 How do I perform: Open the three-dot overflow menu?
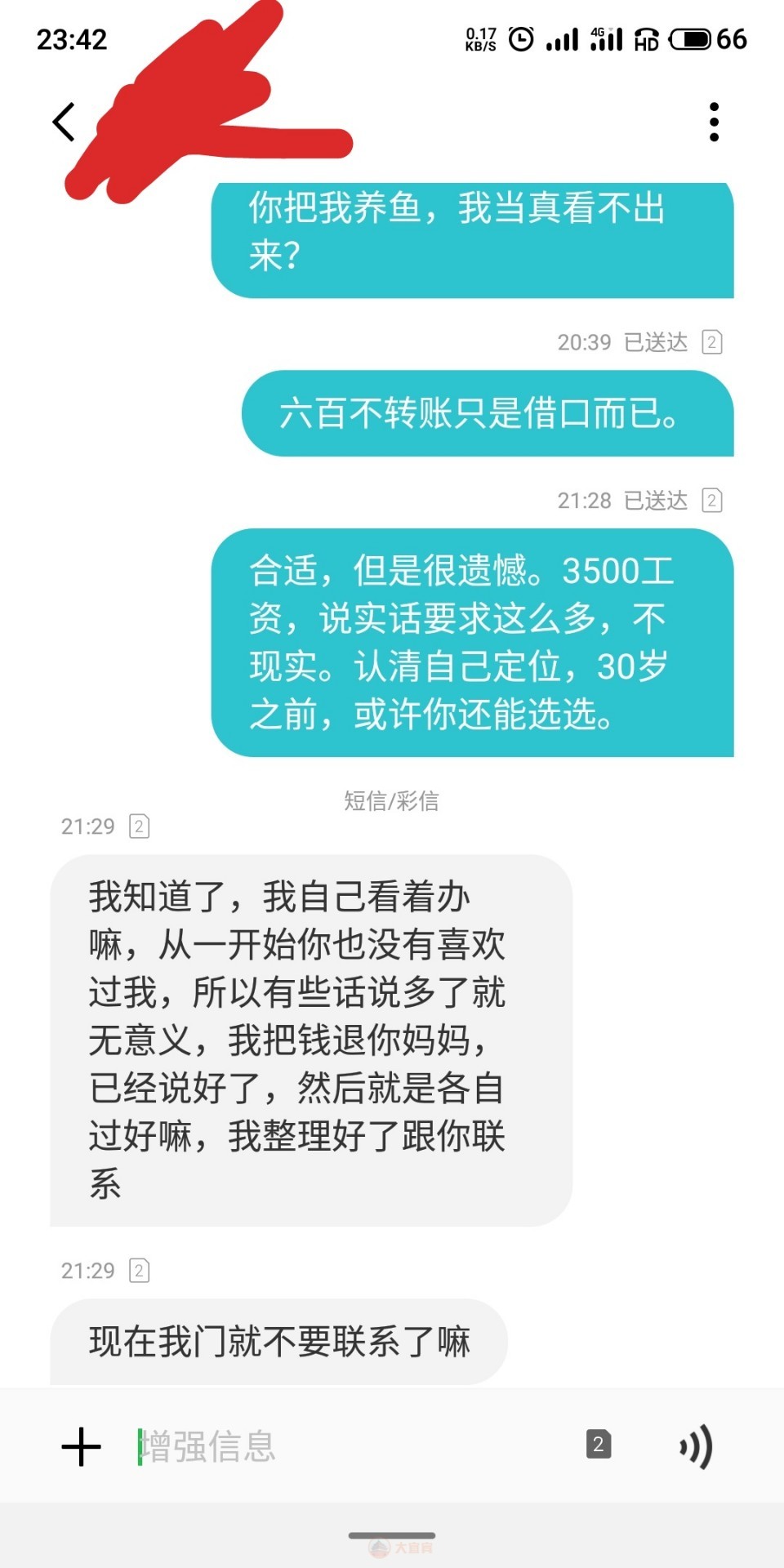714,122
